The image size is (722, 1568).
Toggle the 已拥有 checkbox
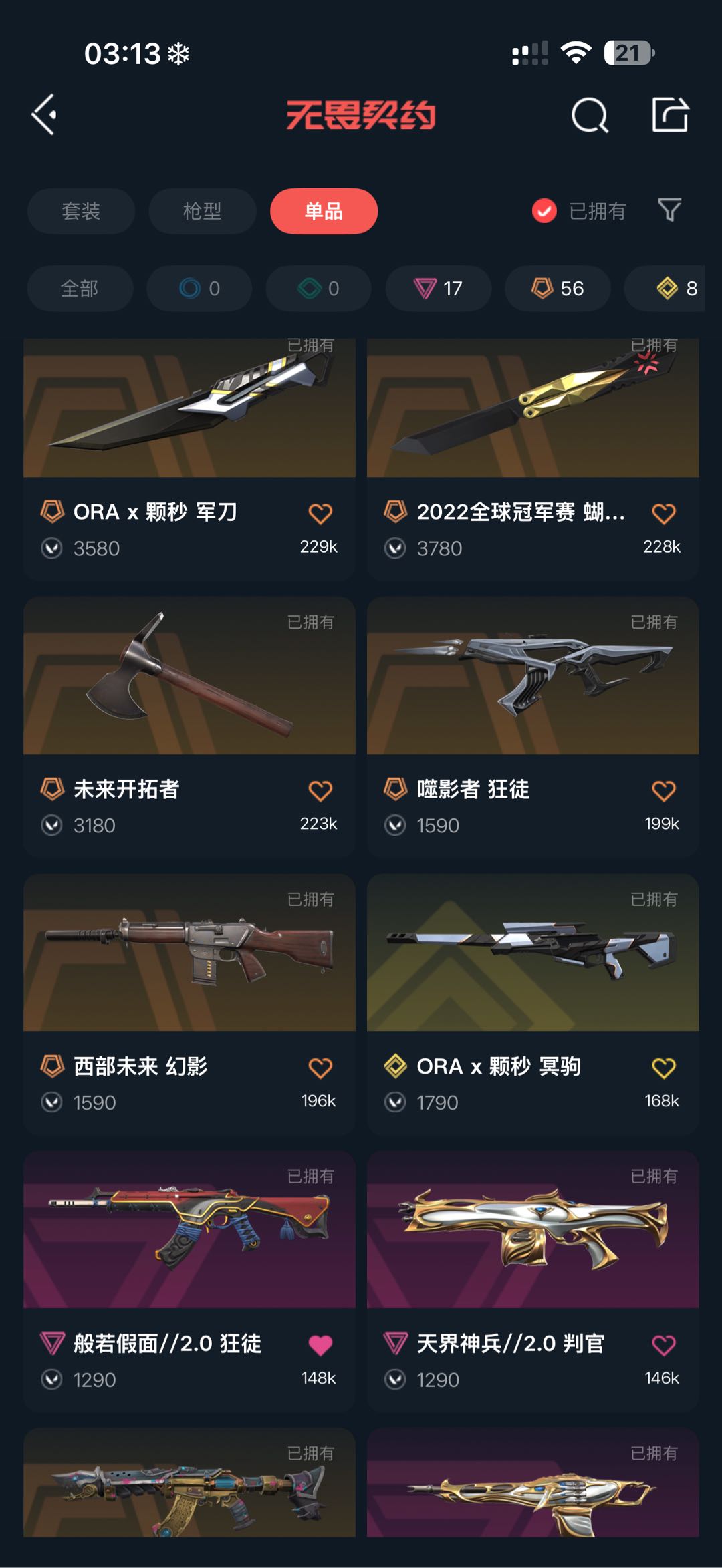click(544, 211)
